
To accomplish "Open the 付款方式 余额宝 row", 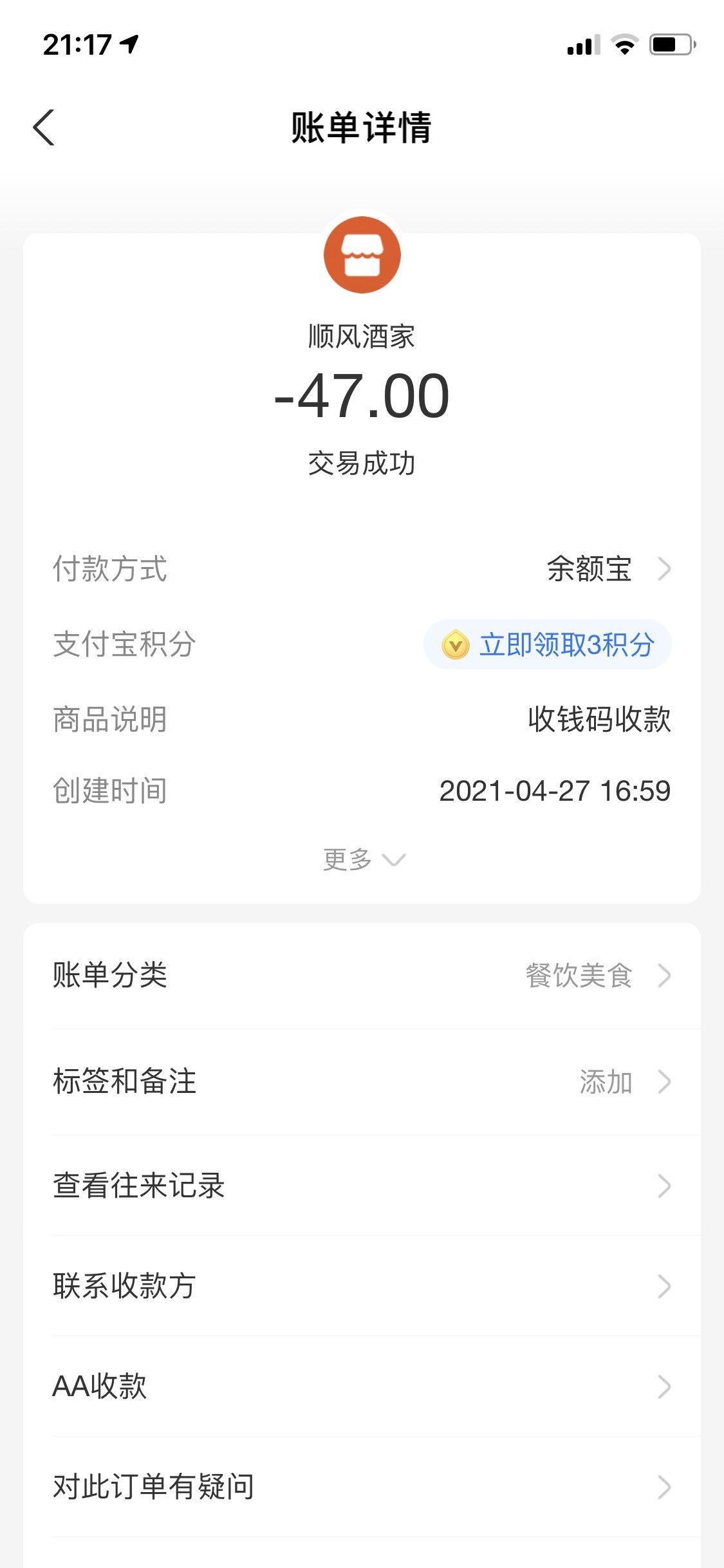I will tap(362, 569).
